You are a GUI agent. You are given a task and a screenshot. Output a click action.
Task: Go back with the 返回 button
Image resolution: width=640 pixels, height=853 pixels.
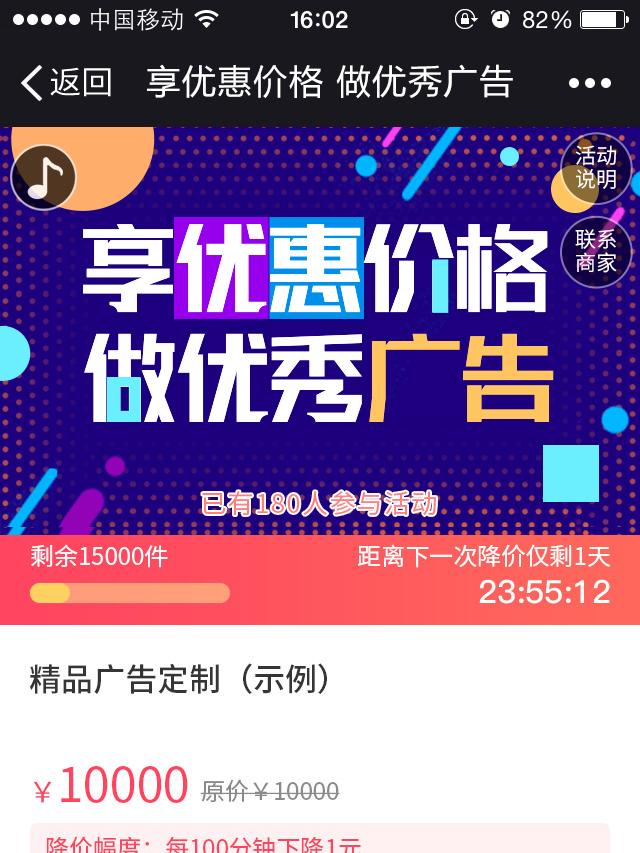tap(66, 83)
